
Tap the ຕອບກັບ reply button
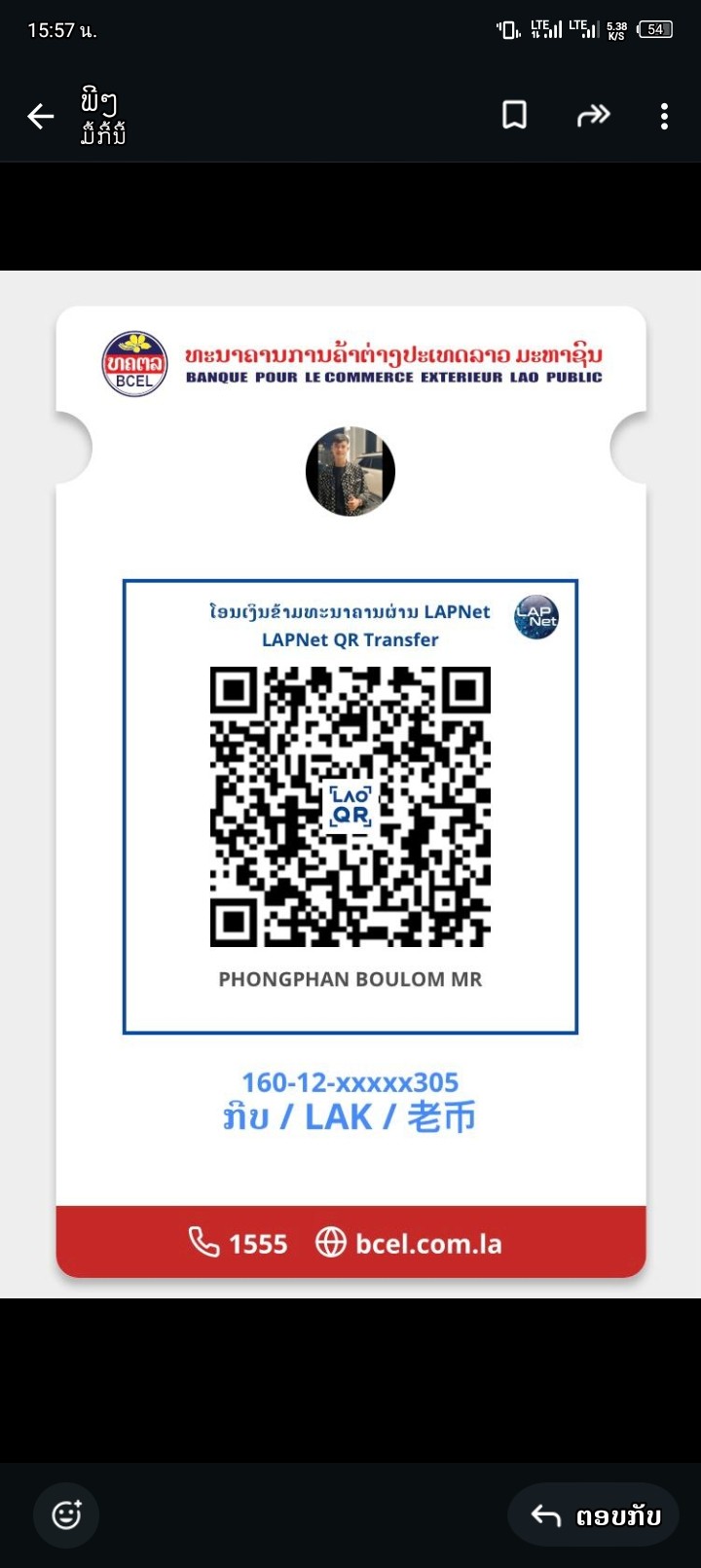(594, 1515)
